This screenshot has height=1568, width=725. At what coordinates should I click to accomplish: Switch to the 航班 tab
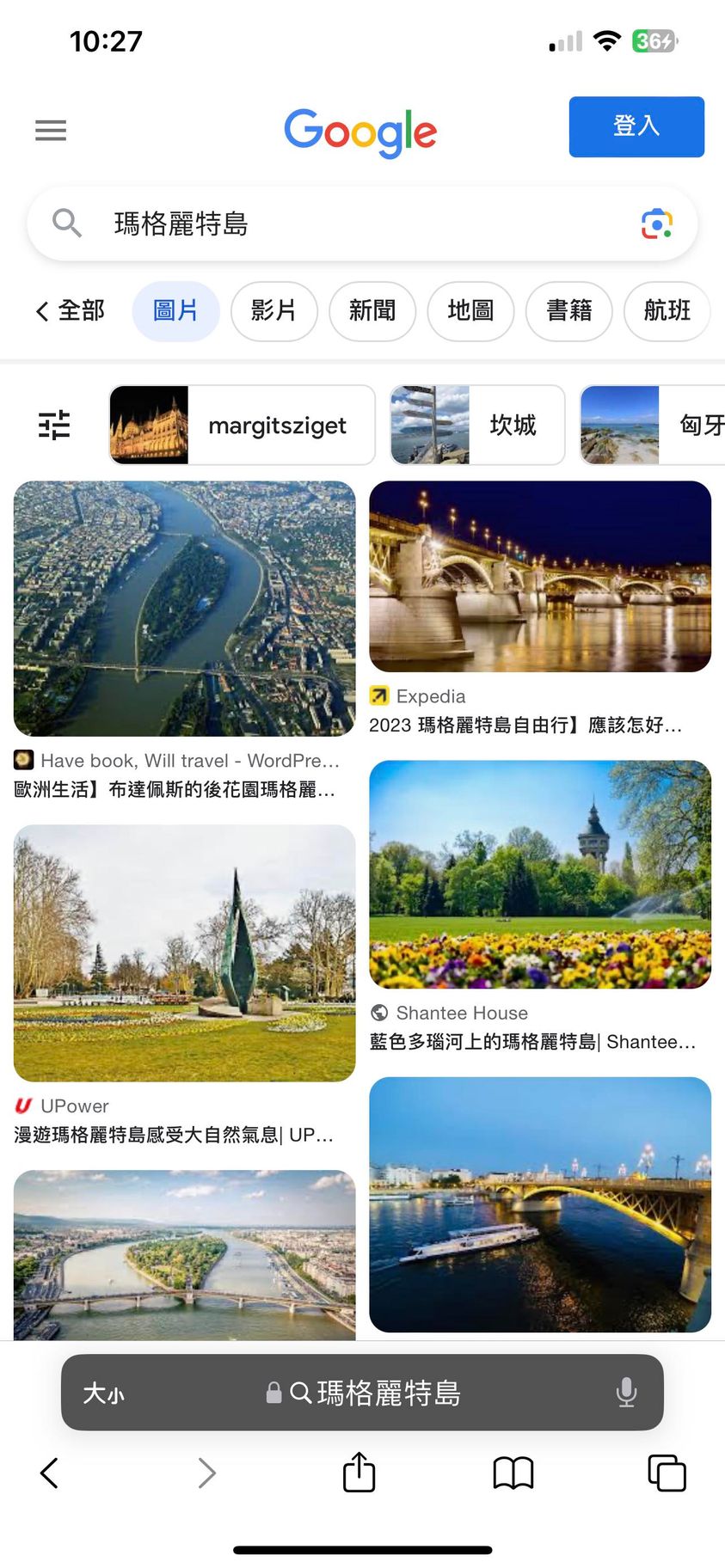pos(667,310)
